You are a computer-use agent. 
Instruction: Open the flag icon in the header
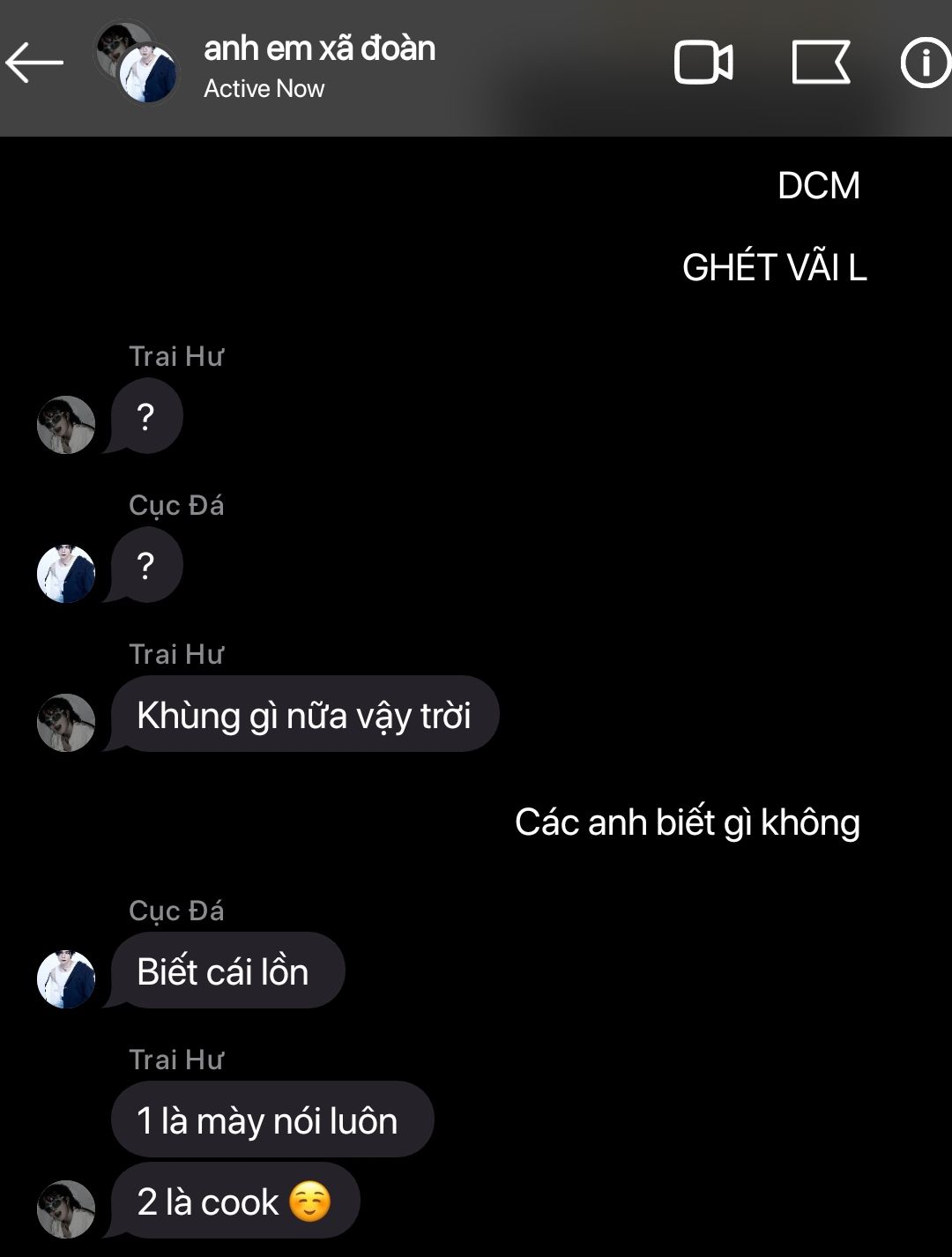coord(821,63)
